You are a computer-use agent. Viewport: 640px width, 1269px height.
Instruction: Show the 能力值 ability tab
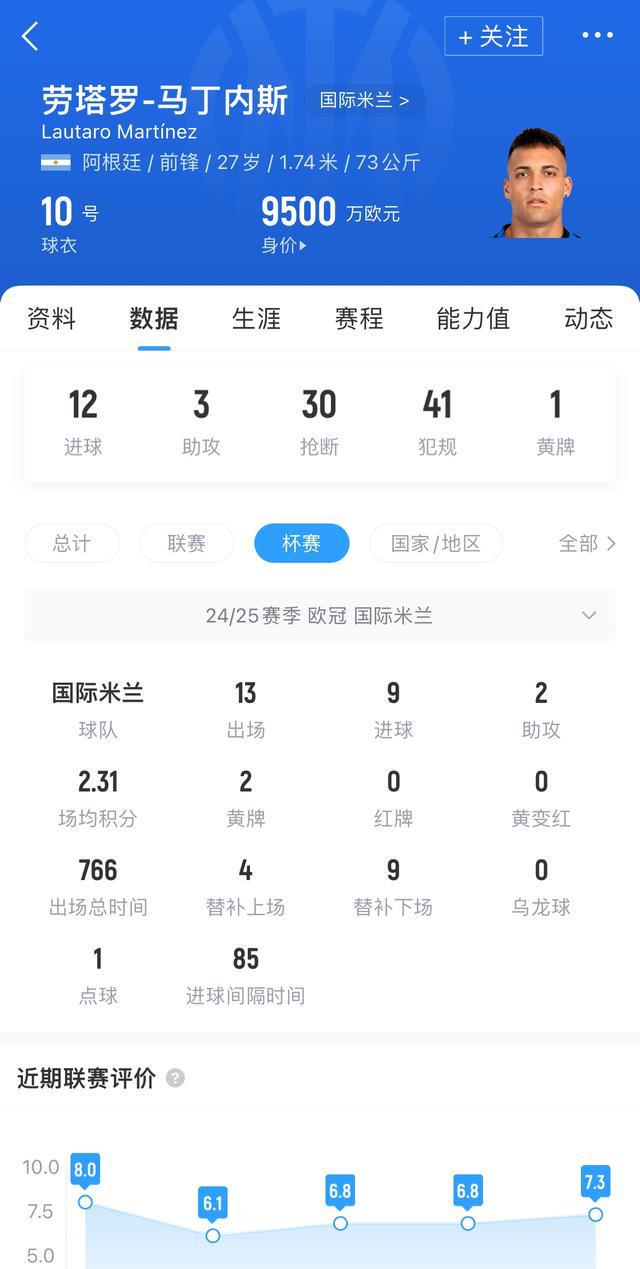pyautogui.click(x=473, y=318)
